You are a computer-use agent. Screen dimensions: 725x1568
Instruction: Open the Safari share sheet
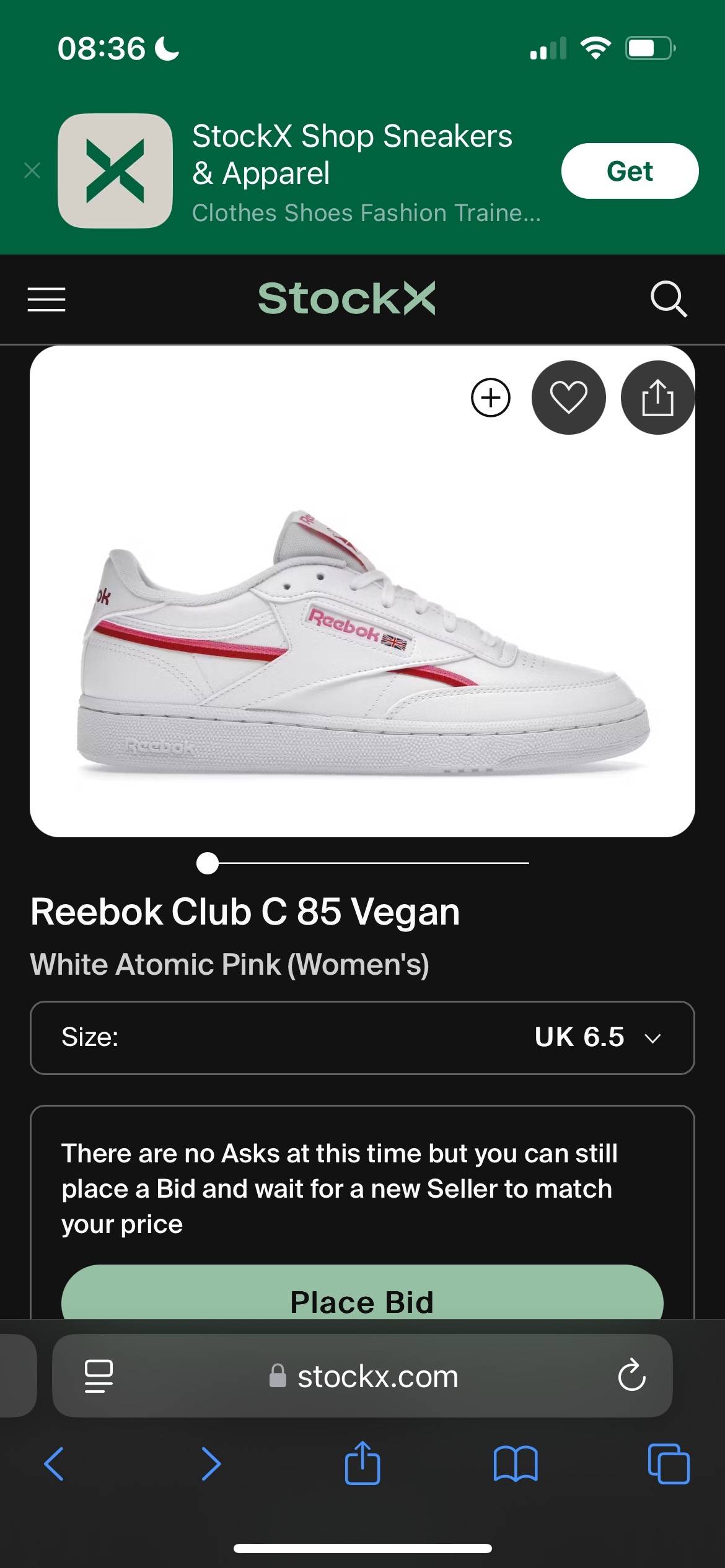(x=362, y=1463)
